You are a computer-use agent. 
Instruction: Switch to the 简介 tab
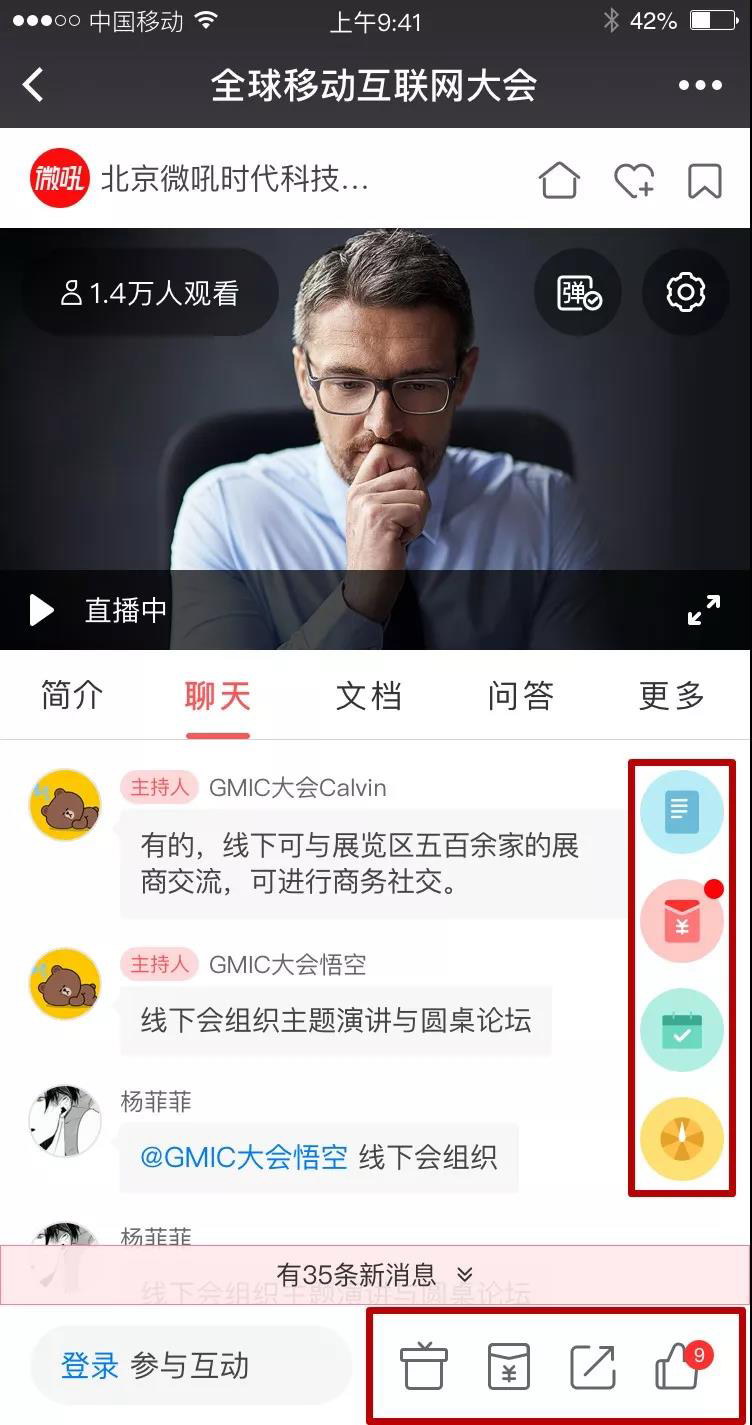pyautogui.click(x=72, y=696)
